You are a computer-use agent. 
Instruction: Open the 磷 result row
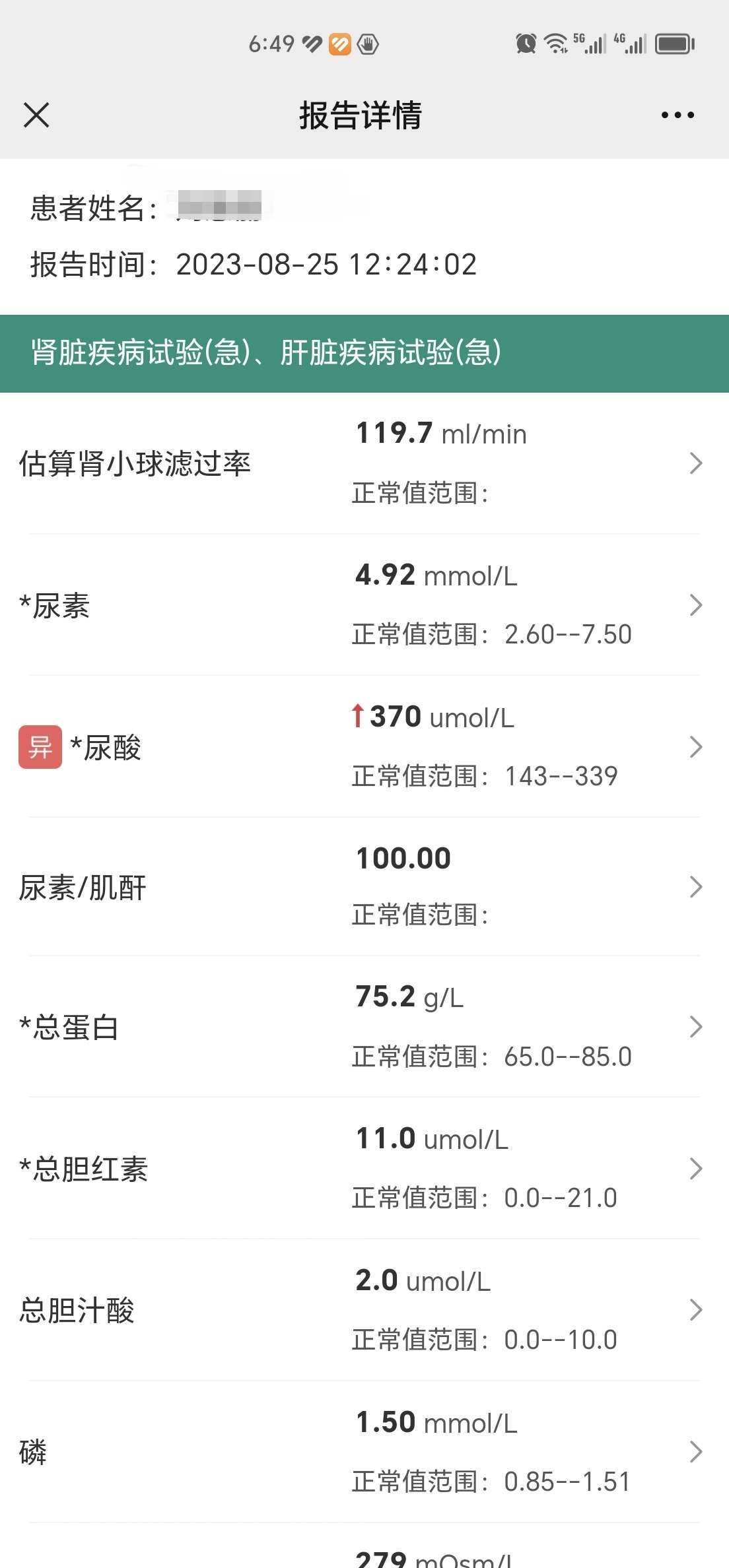[364, 1452]
